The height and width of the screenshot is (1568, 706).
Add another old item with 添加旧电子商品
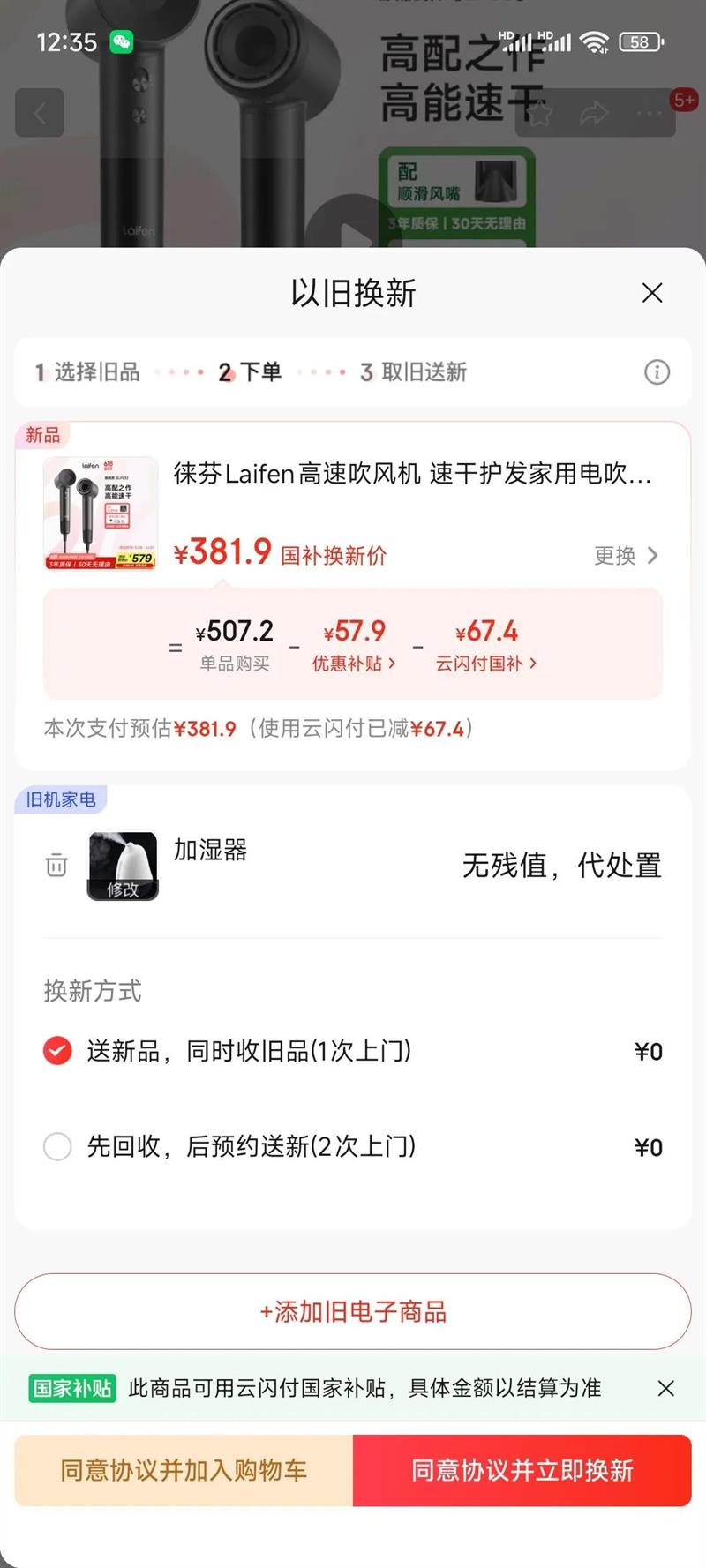point(353,1311)
